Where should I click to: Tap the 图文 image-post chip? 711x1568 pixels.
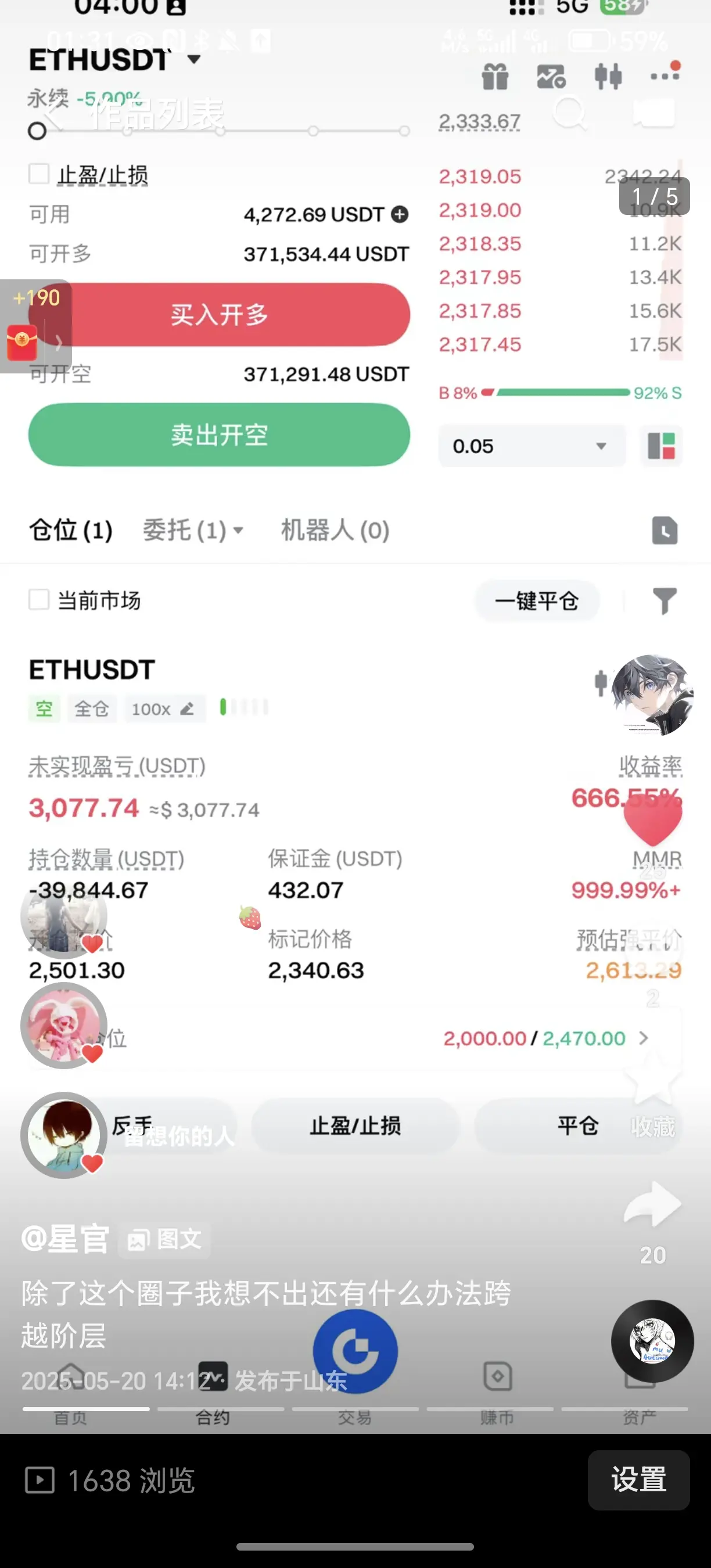point(164,1239)
